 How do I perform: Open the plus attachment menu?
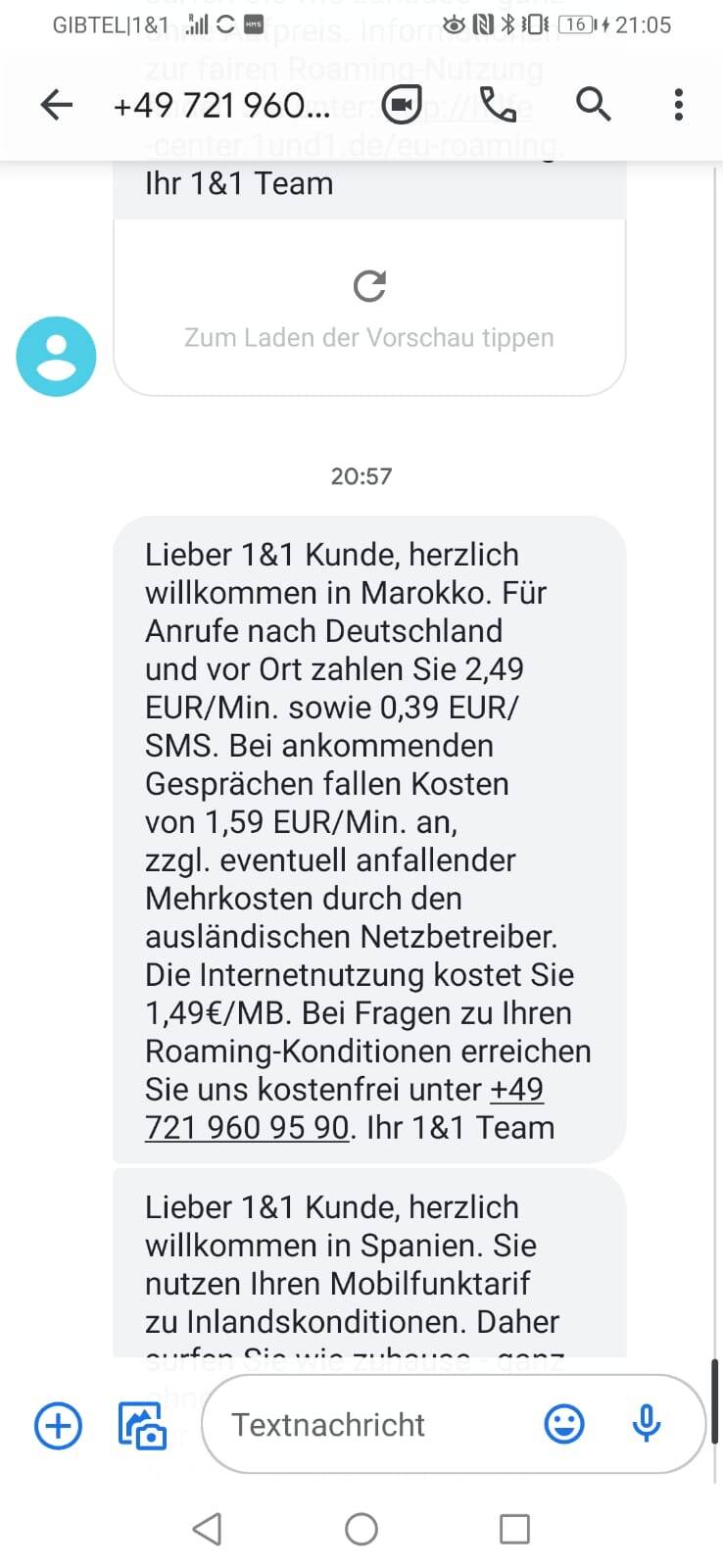[59, 1425]
